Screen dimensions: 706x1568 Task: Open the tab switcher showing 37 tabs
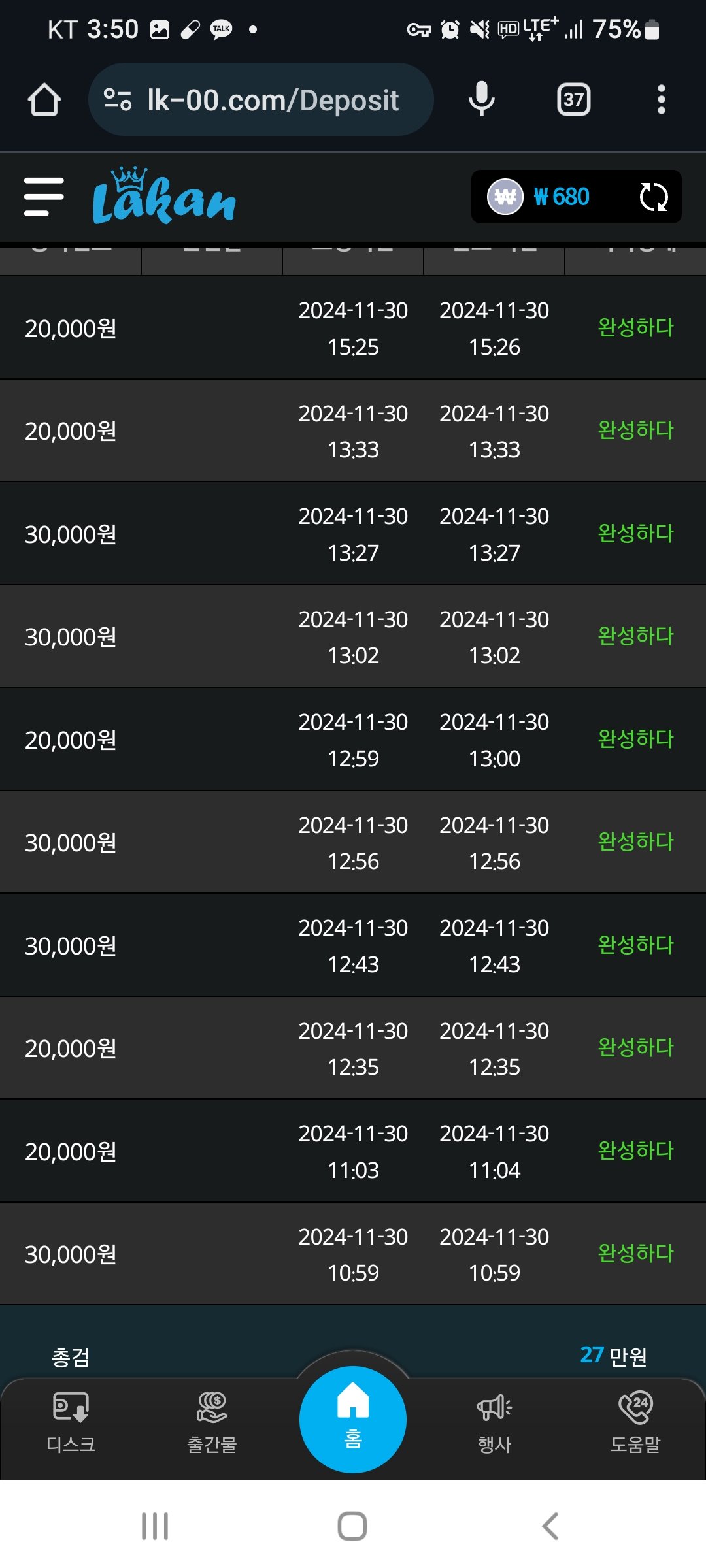573,100
